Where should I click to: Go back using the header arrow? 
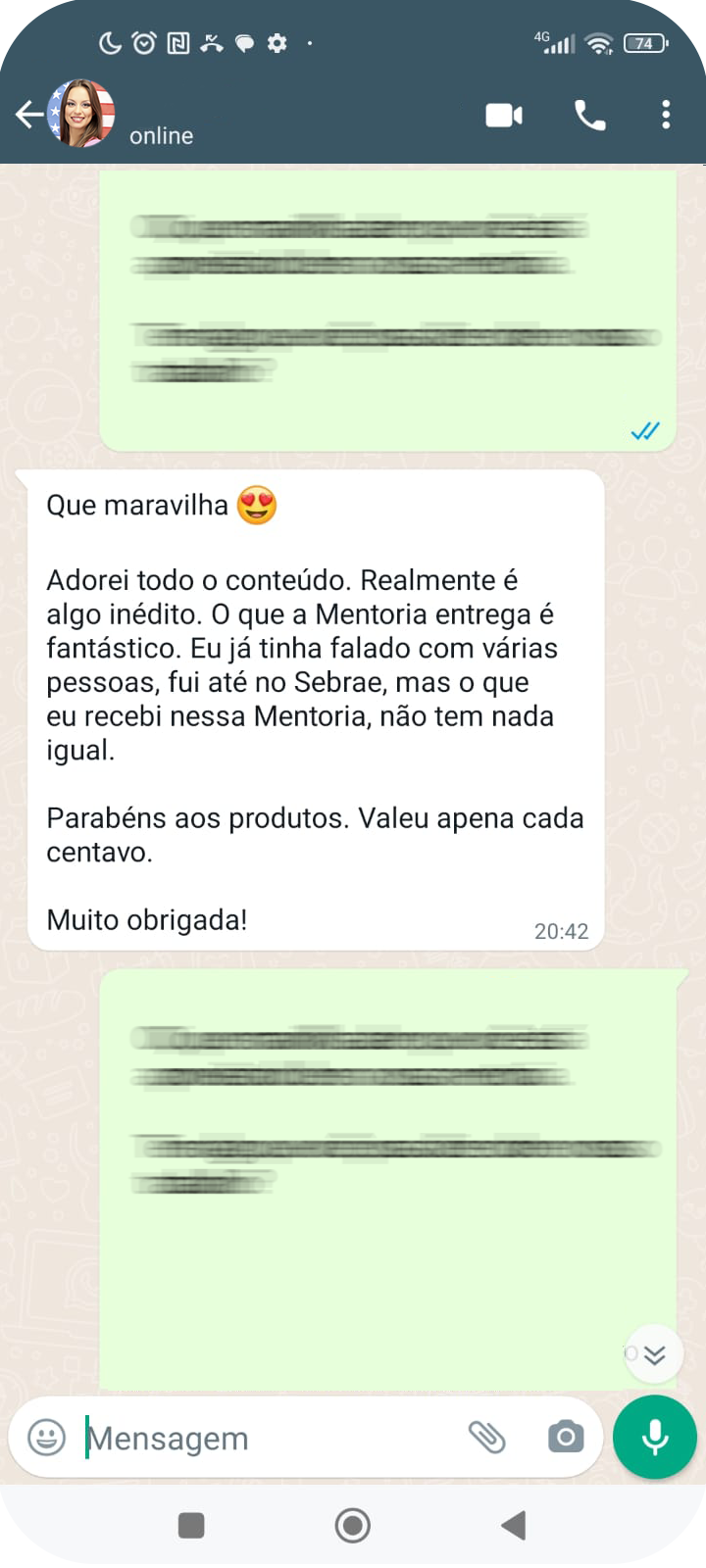tap(28, 115)
